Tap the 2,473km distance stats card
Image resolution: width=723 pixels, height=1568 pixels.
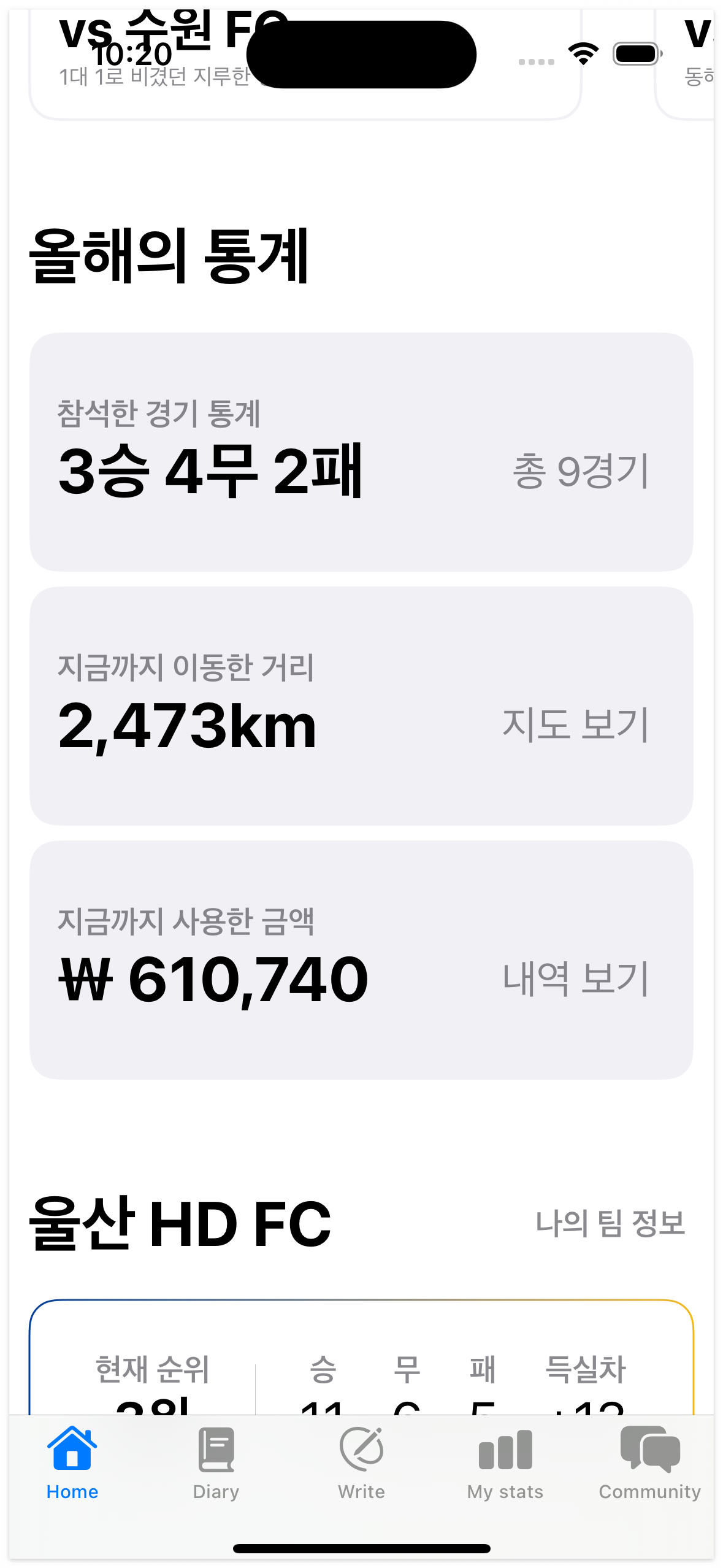[362, 705]
